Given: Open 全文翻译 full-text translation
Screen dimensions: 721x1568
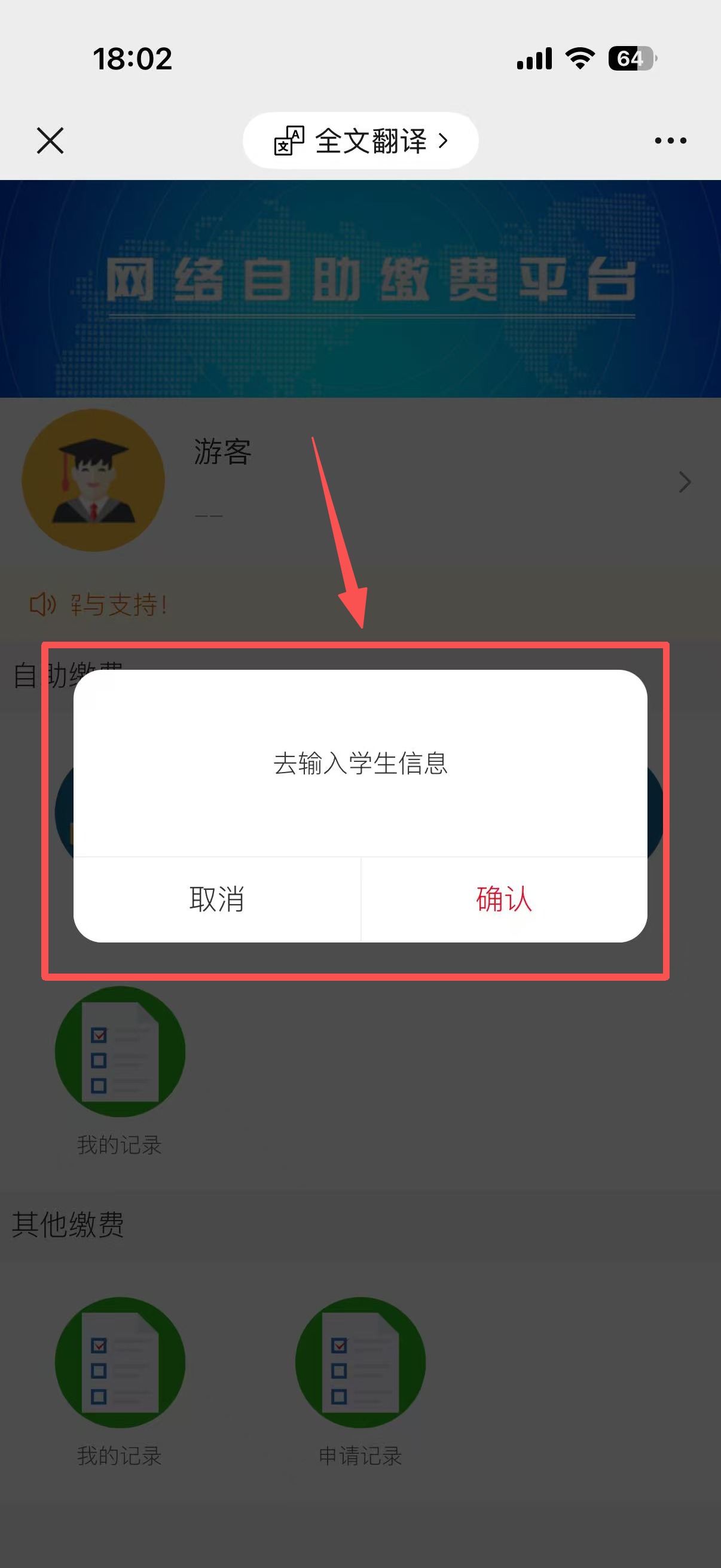Looking at the screenshot, I should pyautogui.click(x=361, y=141).
